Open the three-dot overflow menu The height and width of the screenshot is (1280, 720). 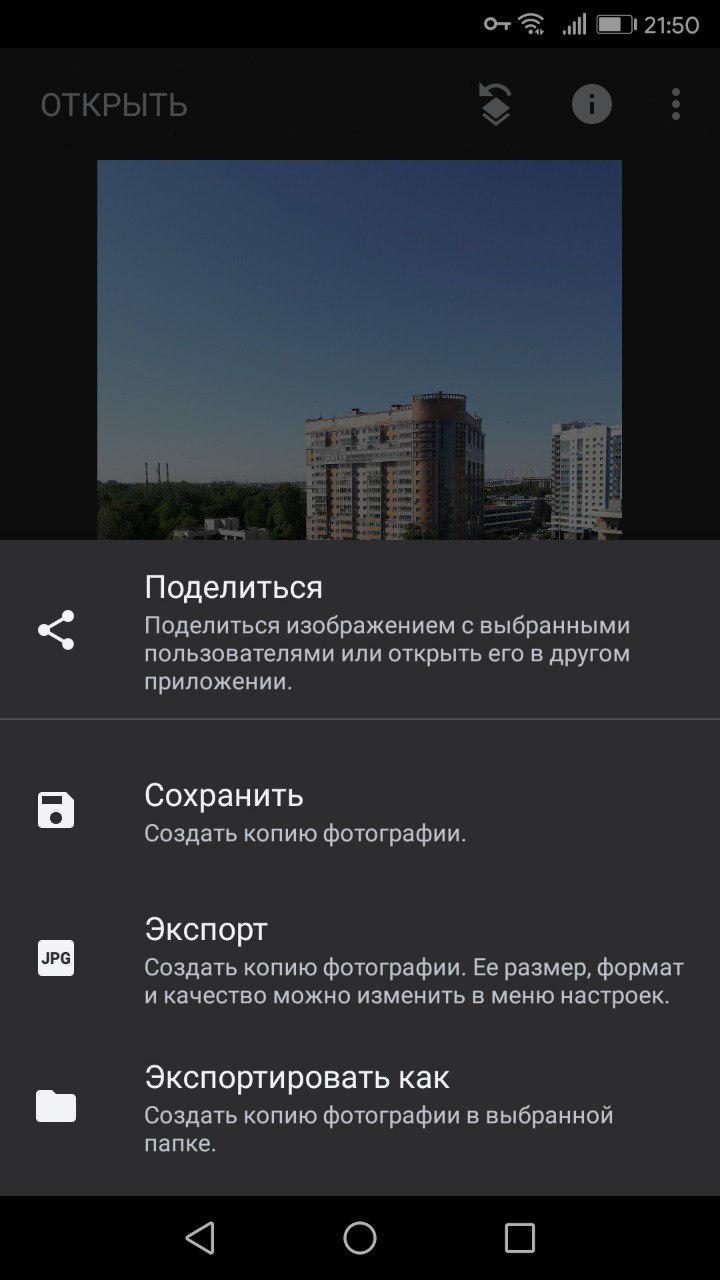[x=676, y=104]
